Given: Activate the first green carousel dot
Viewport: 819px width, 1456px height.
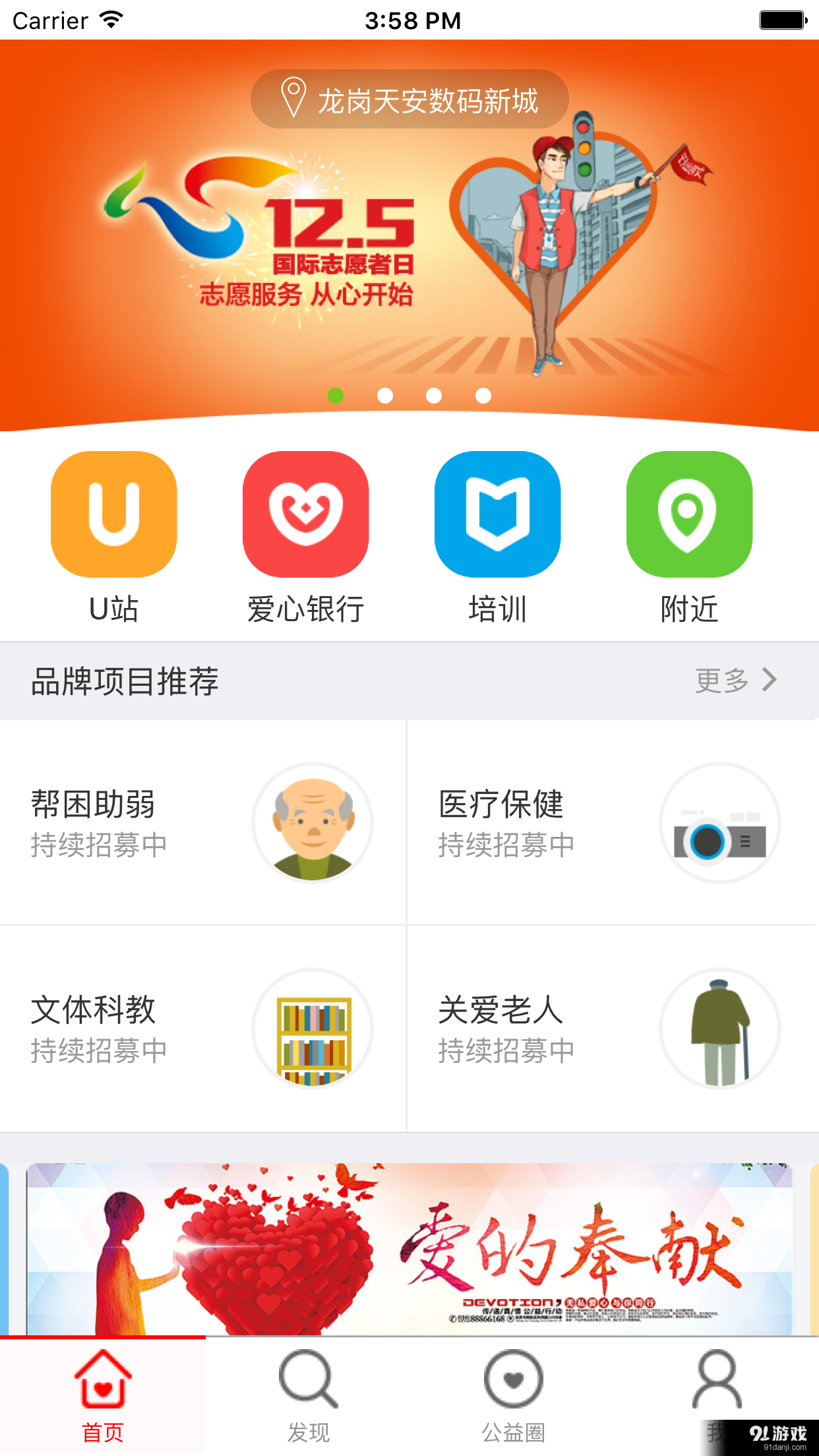Looking at the screenshot, I should tap(337, 396).
